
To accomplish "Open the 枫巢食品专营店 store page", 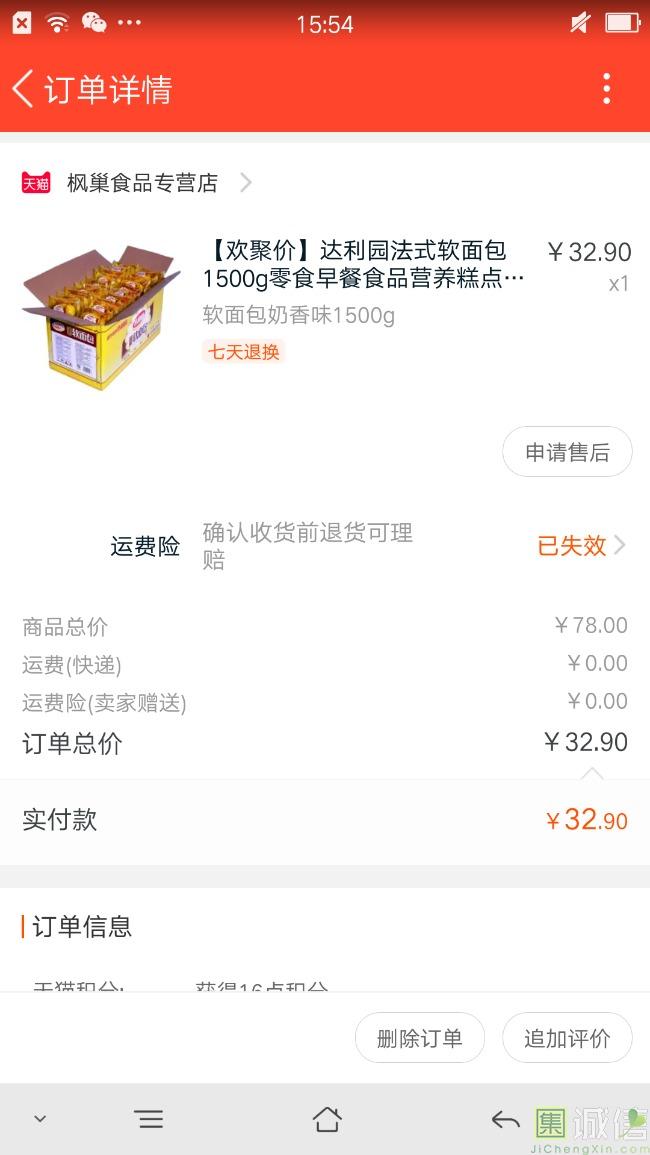I will pyautogui.click(x=142, y=183).
